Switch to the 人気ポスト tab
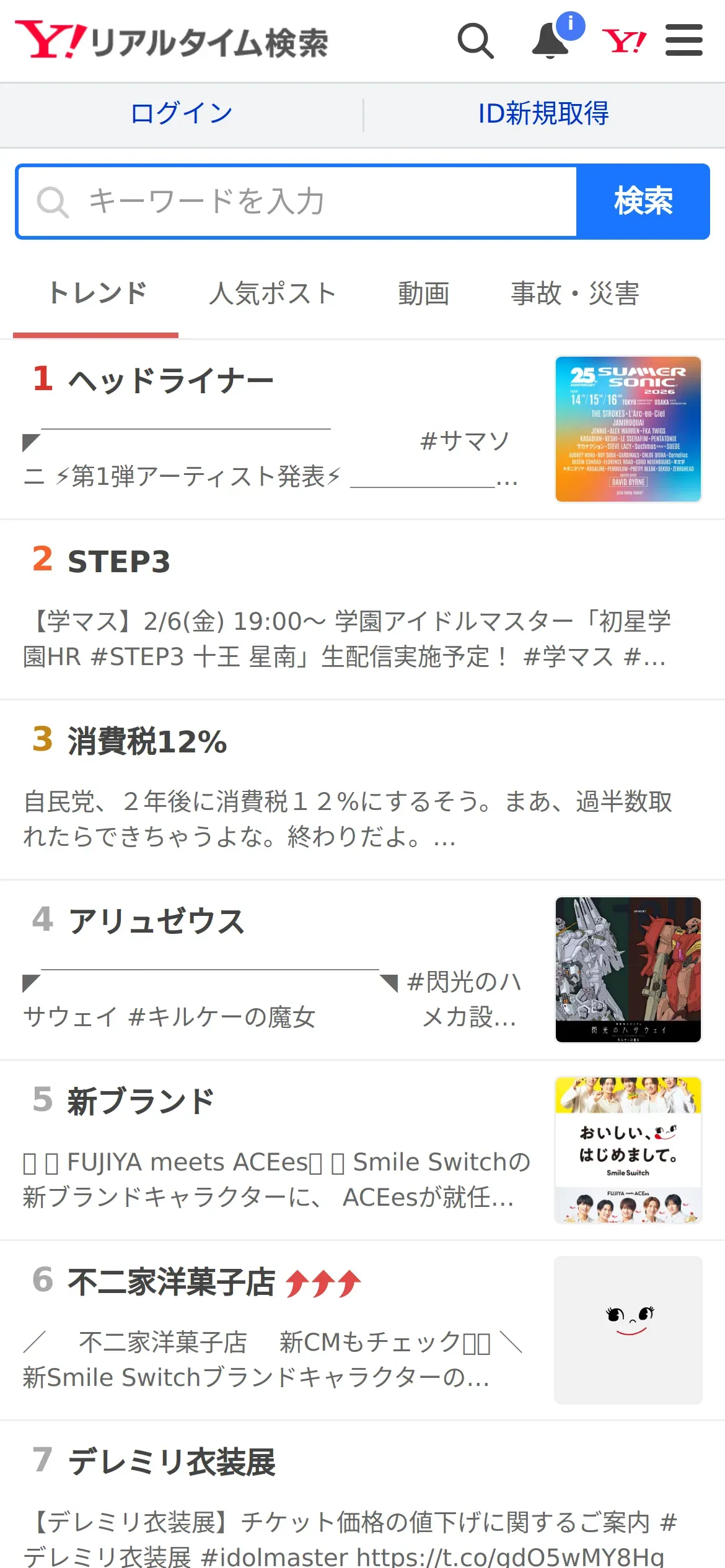The width and height of the screenshot is (725, 1568). 273,294
